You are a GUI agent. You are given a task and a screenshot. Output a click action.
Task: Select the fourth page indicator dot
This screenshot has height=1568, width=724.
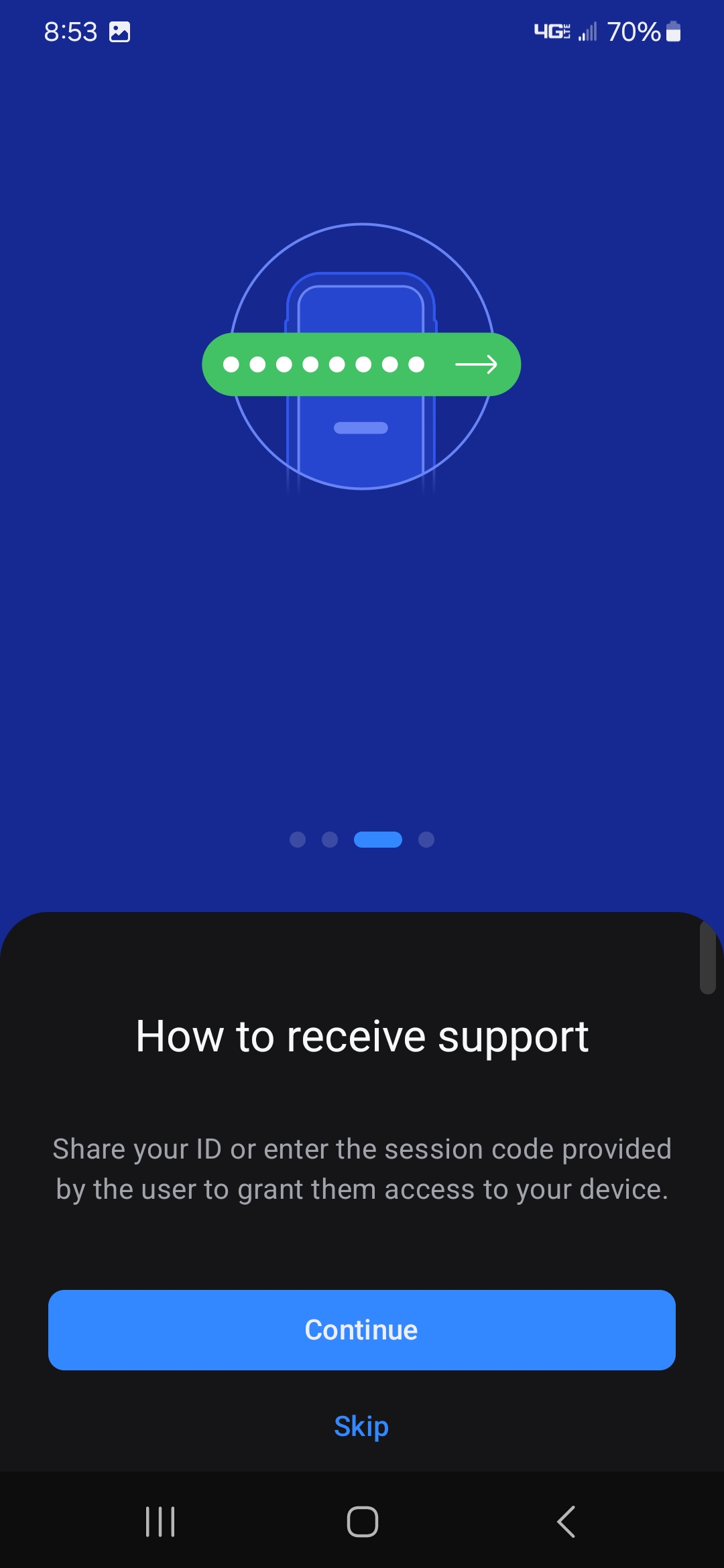427,840
